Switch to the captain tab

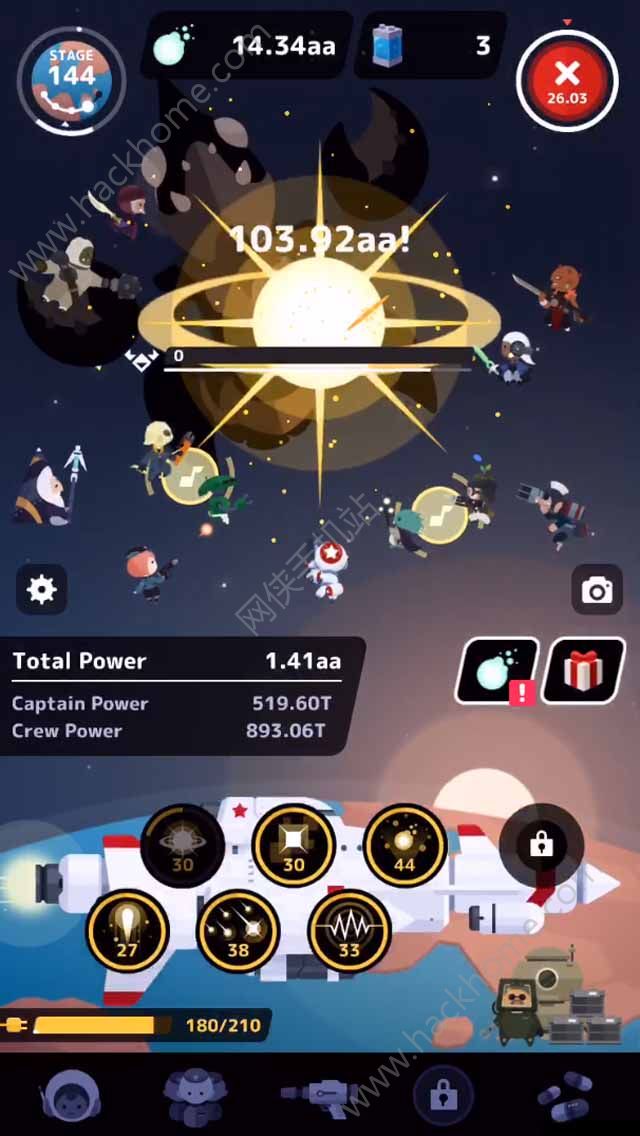pos(71,1096)
